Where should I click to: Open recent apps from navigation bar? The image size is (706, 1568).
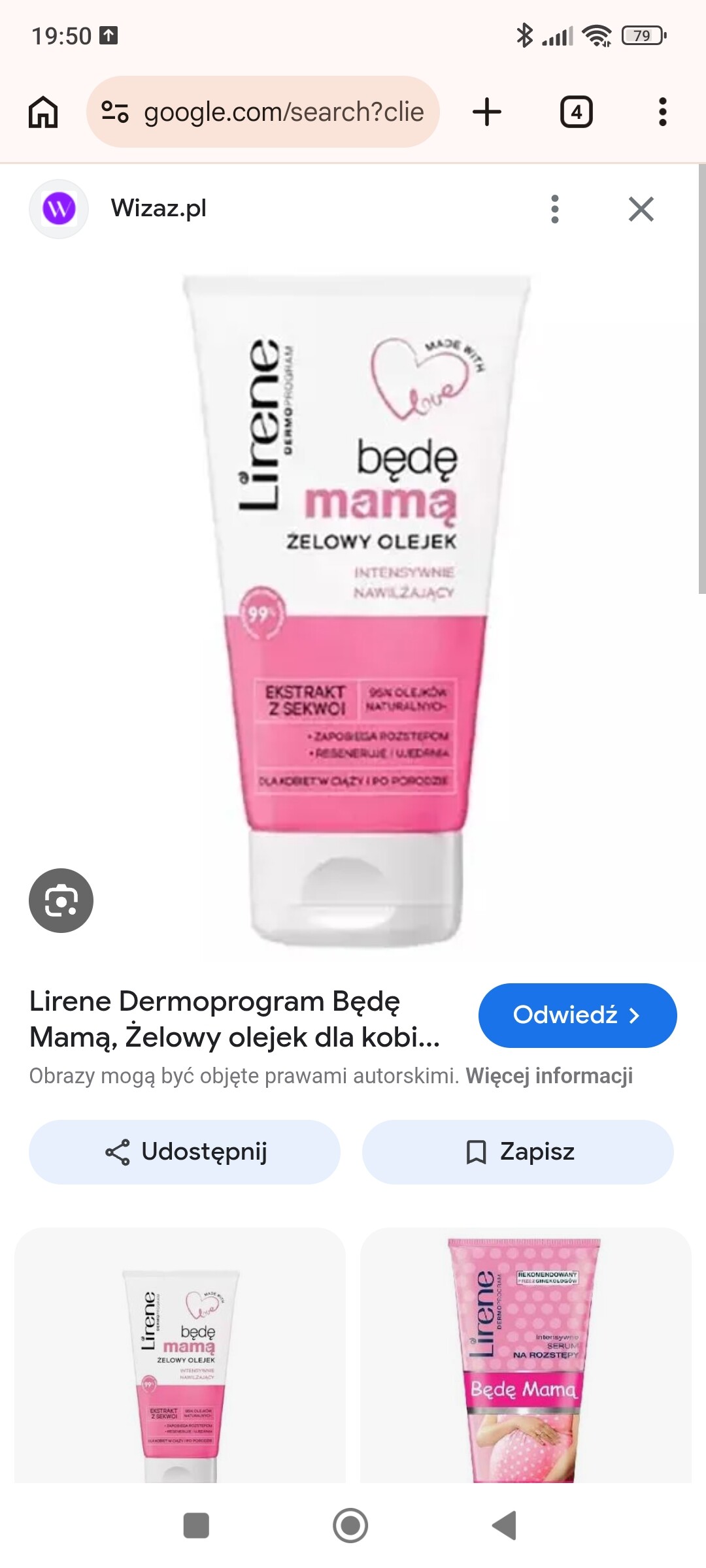[196, 1526]
